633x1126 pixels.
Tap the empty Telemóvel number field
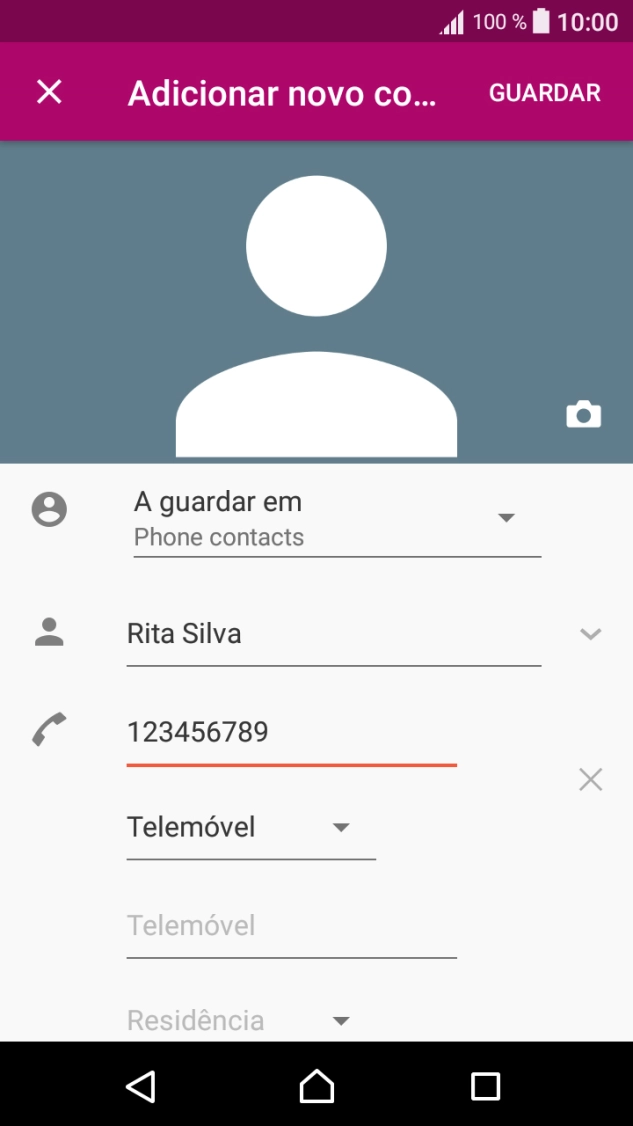pyautogui.click(x=291, y=926)
